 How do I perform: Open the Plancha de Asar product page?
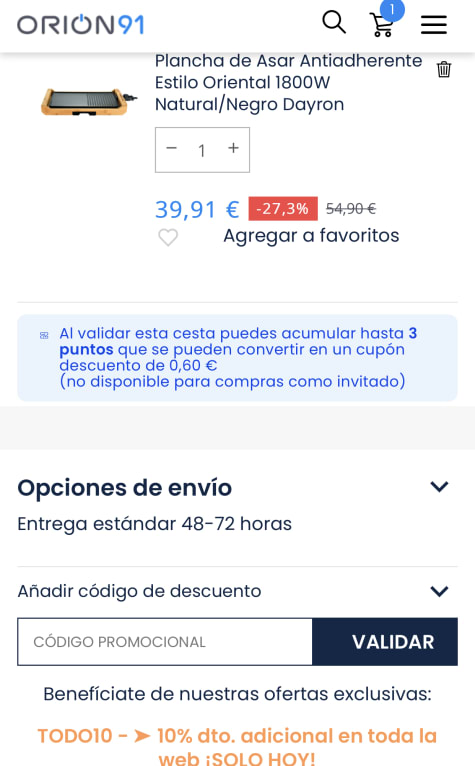click(x=288, y=82)
